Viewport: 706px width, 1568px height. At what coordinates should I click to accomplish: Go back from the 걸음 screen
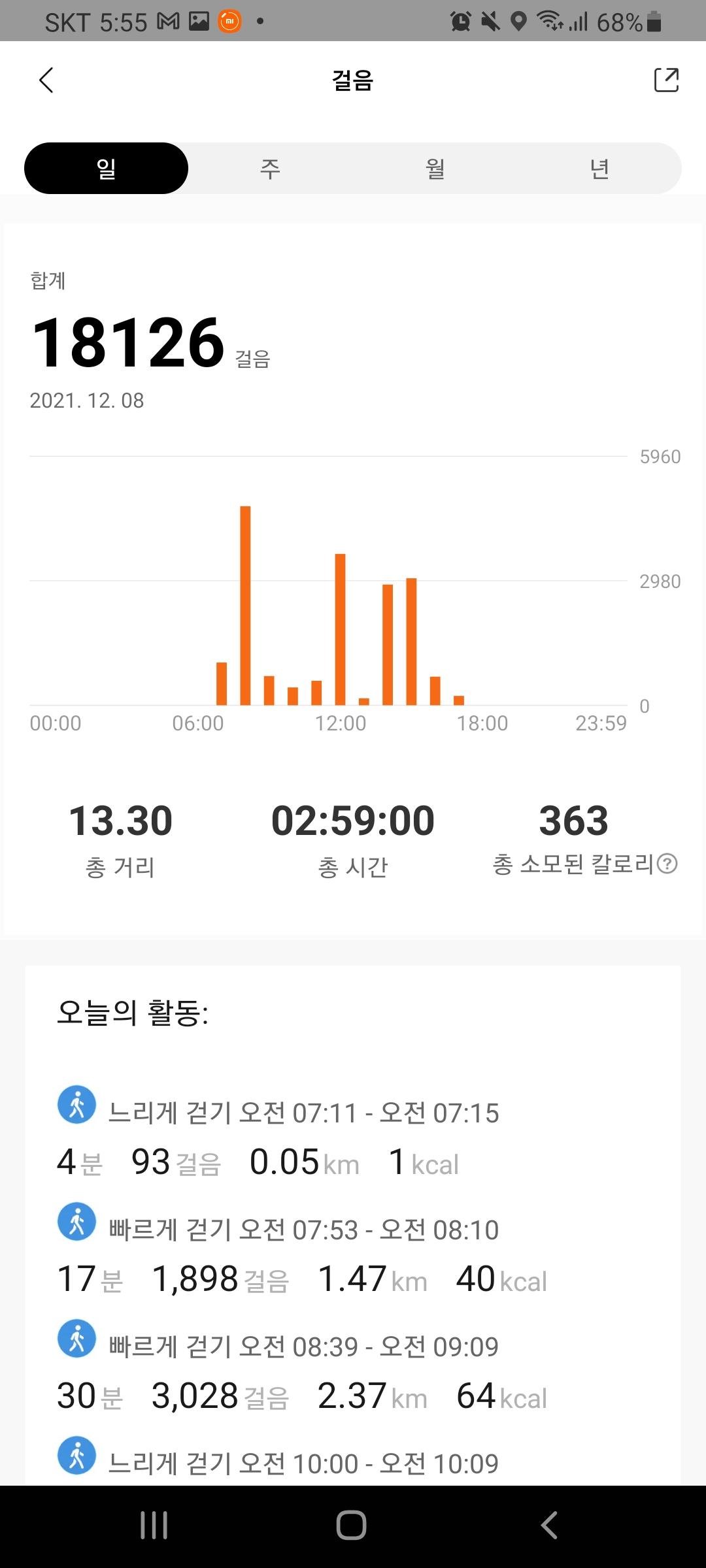[46, 80]
